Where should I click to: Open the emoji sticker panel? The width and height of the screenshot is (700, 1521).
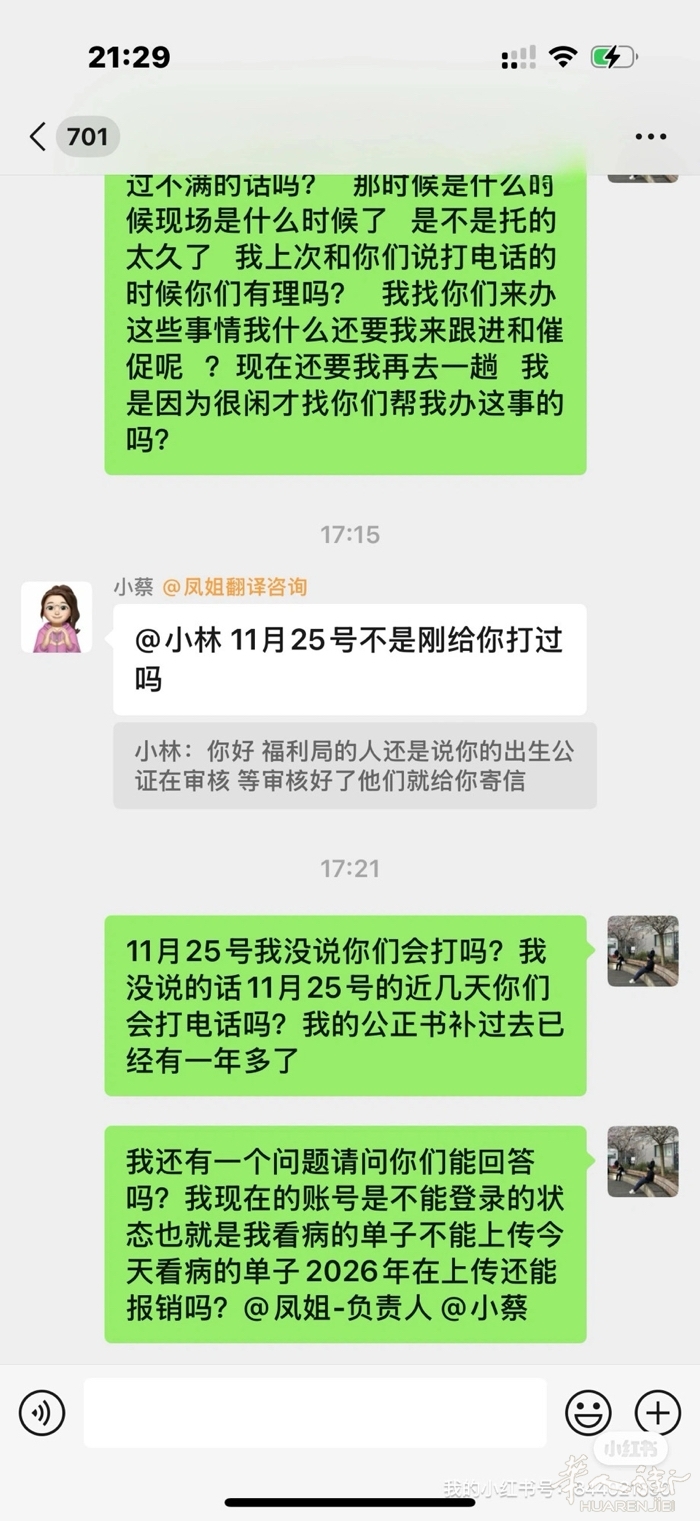[x=588, y=1413]
